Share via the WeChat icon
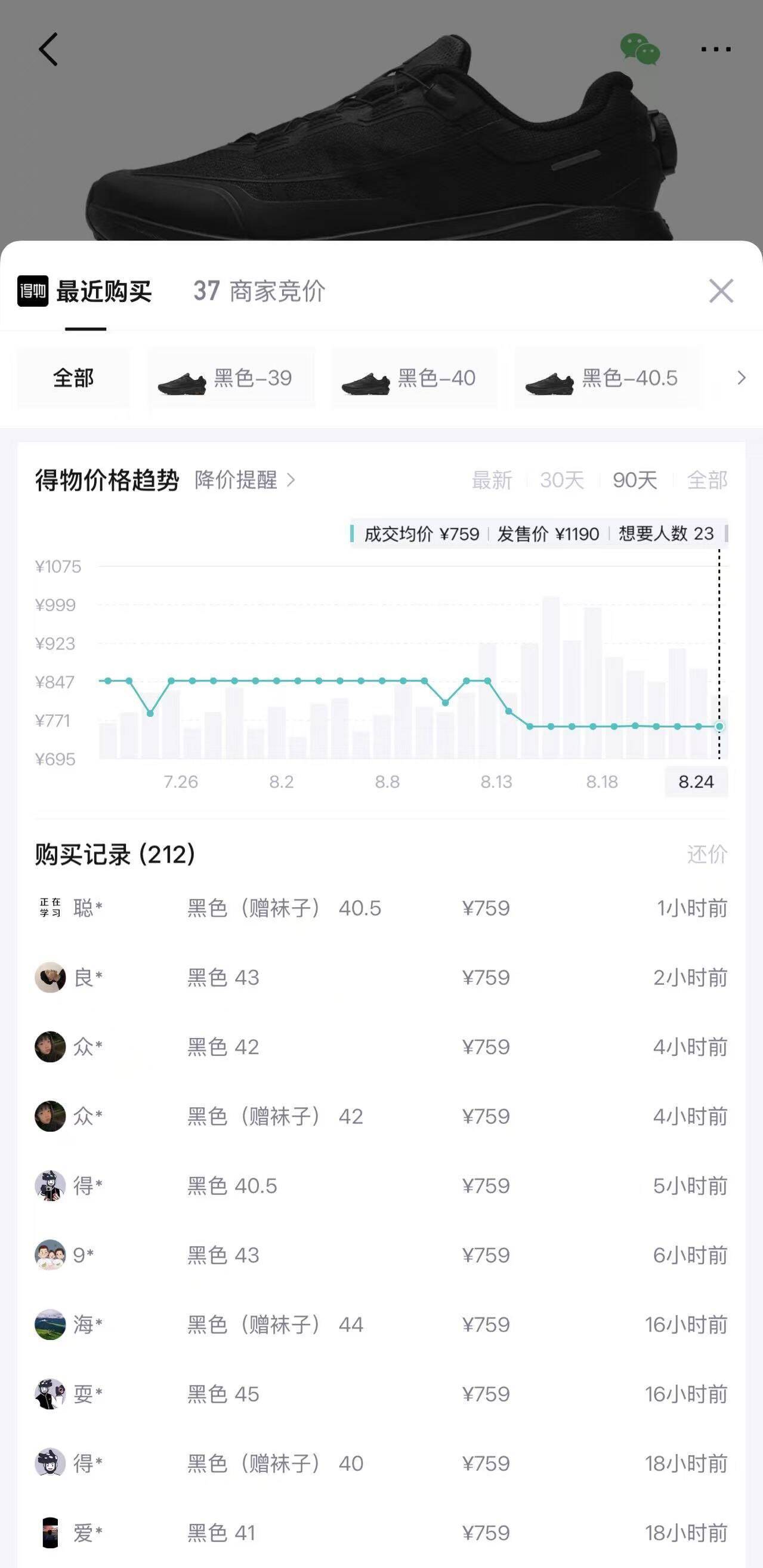Image resolution: width=763 pixels, height=1568 pixels. 640,50
